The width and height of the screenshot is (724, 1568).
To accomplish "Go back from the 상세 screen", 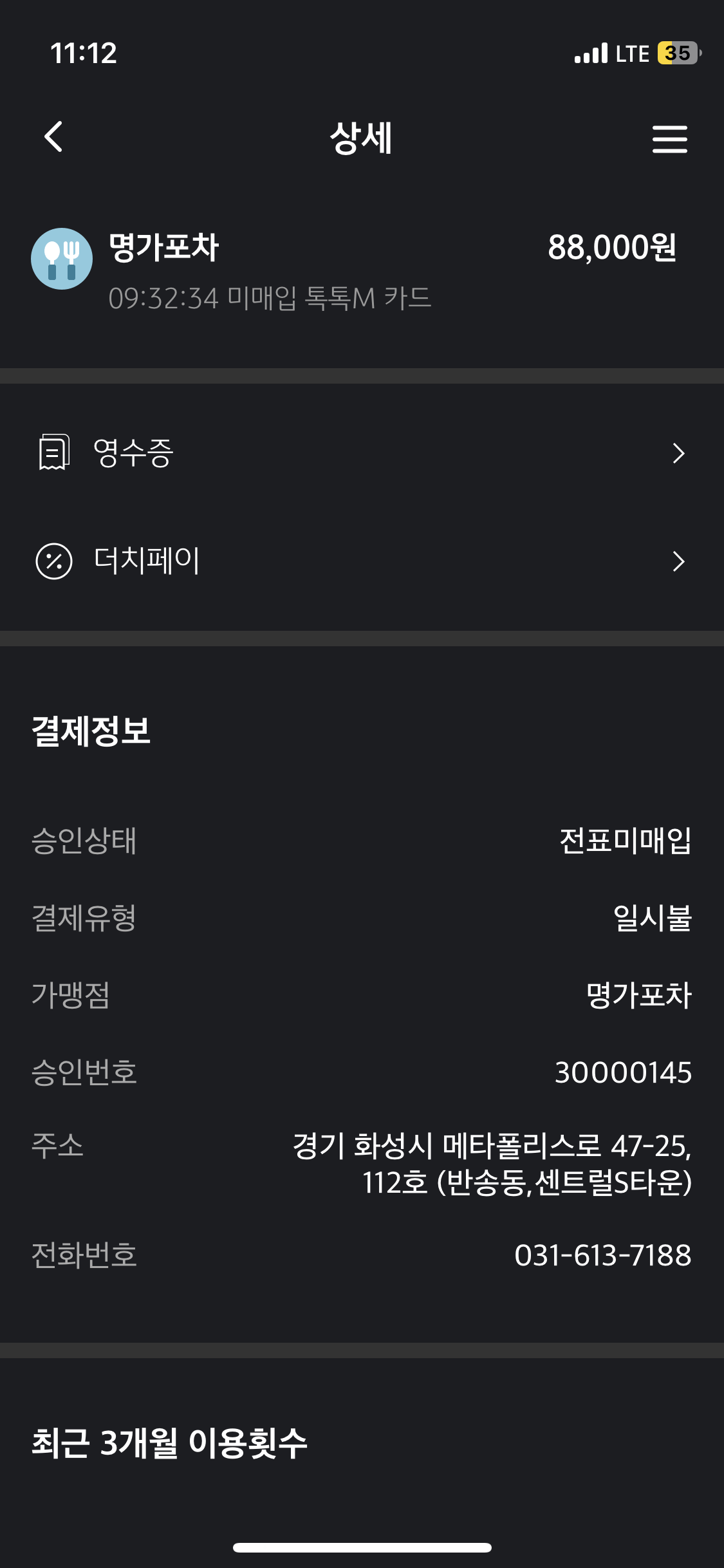I will (x=54, y=137).
